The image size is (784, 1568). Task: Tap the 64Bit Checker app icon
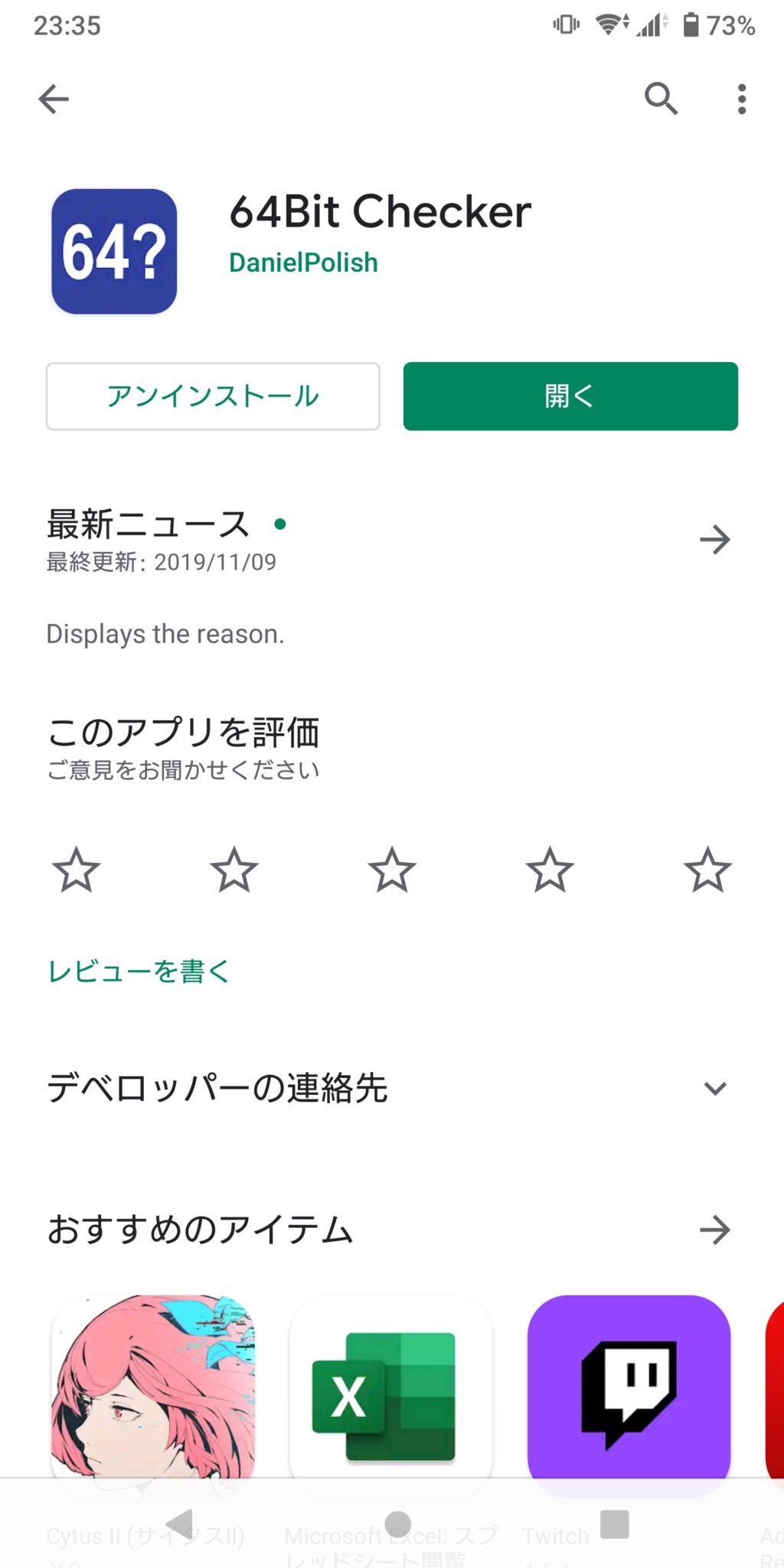click(113, 253)
